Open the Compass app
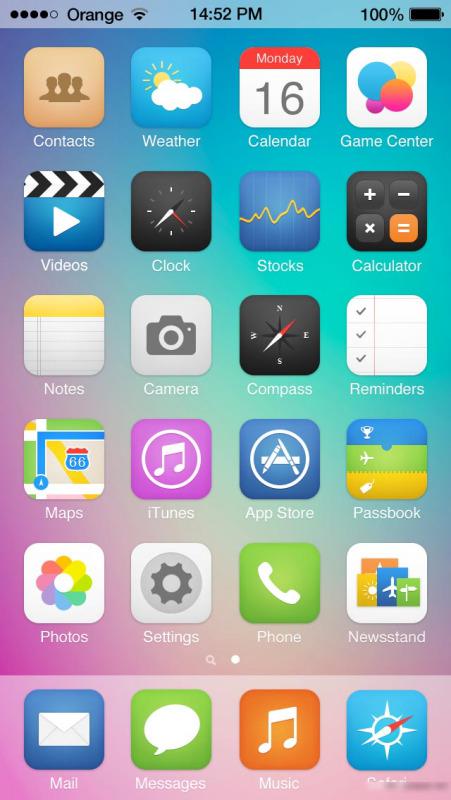 [280, 335]
